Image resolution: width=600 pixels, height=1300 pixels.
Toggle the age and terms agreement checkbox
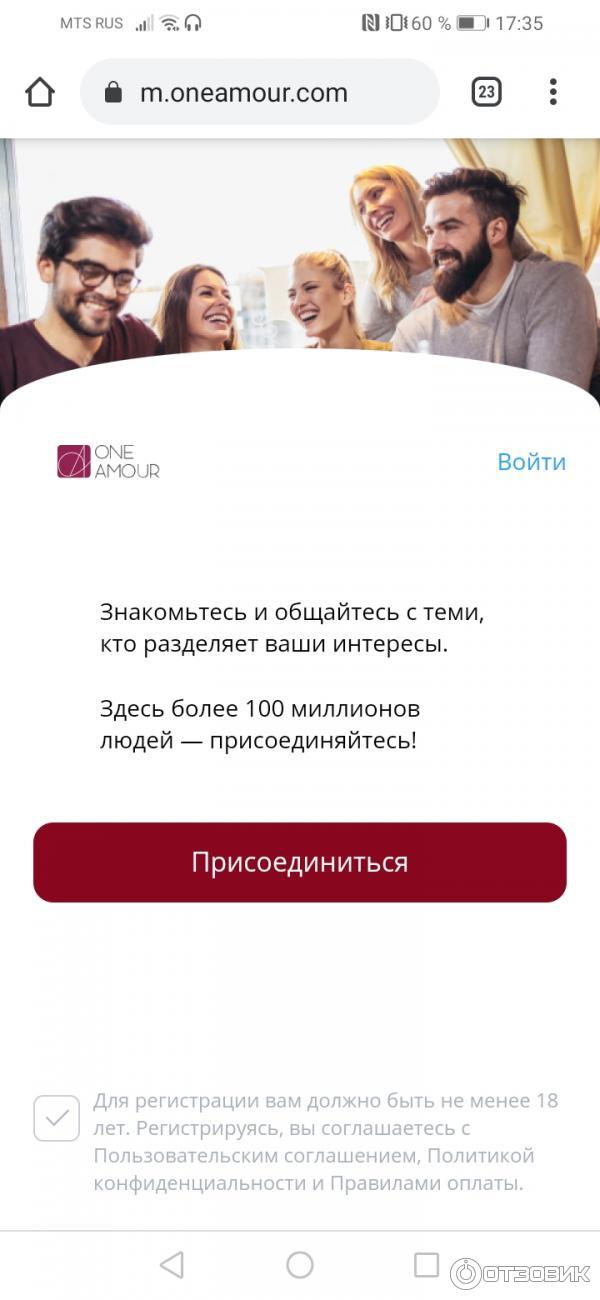tap(56, 1118)
